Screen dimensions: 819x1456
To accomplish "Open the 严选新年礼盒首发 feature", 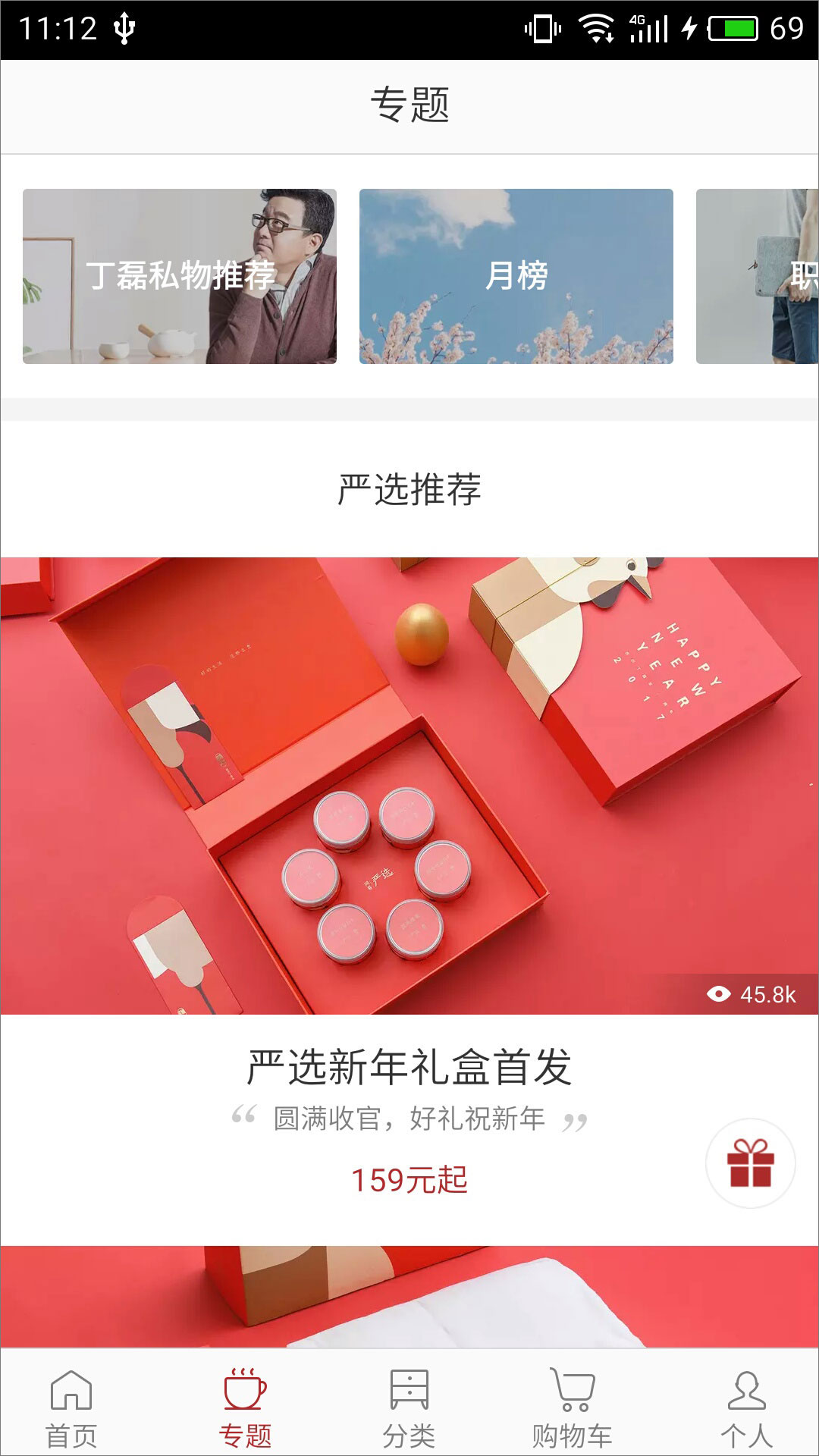I will 409,786.
